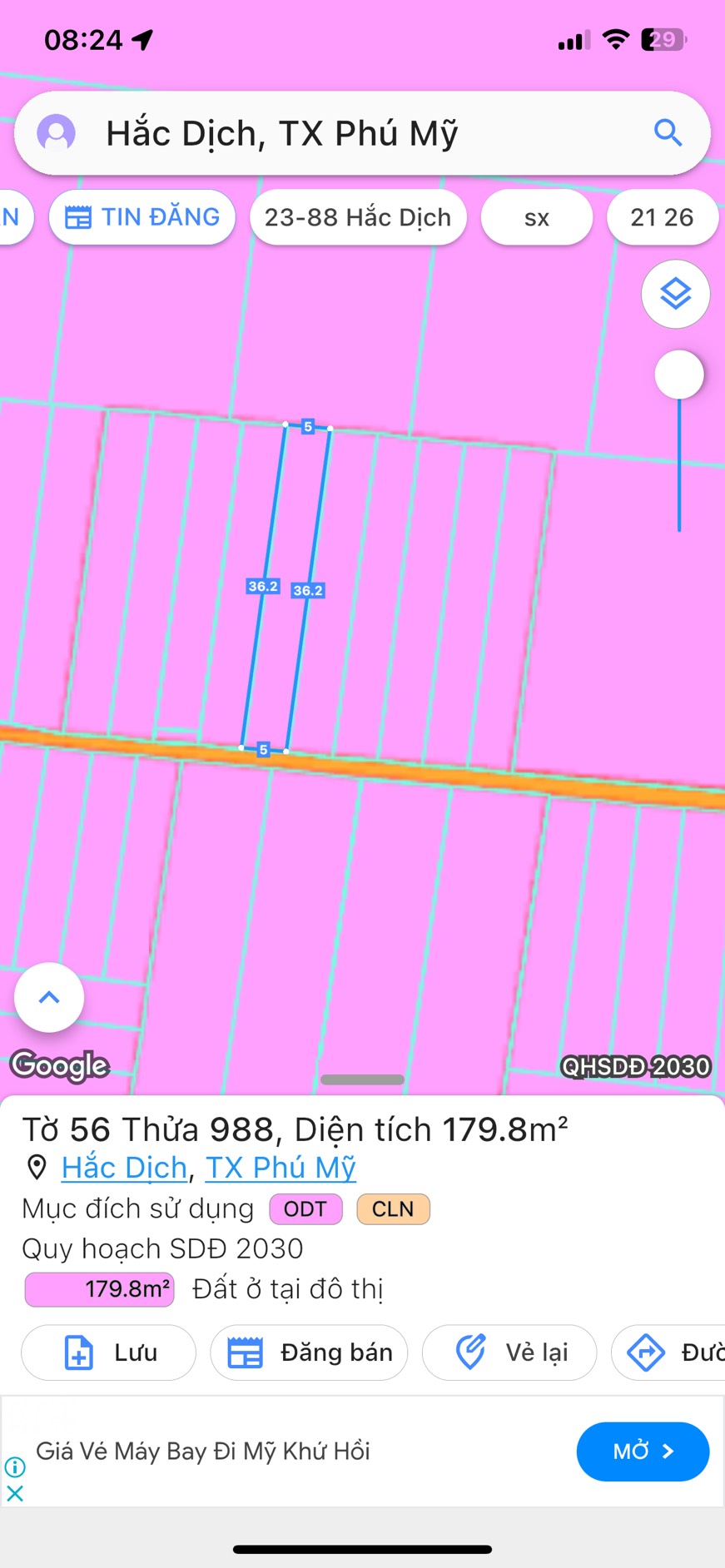Viewport: 725px width, 1568px height.
Task: Dismiss the ad with the X icon
Action: click(15, 1494)
